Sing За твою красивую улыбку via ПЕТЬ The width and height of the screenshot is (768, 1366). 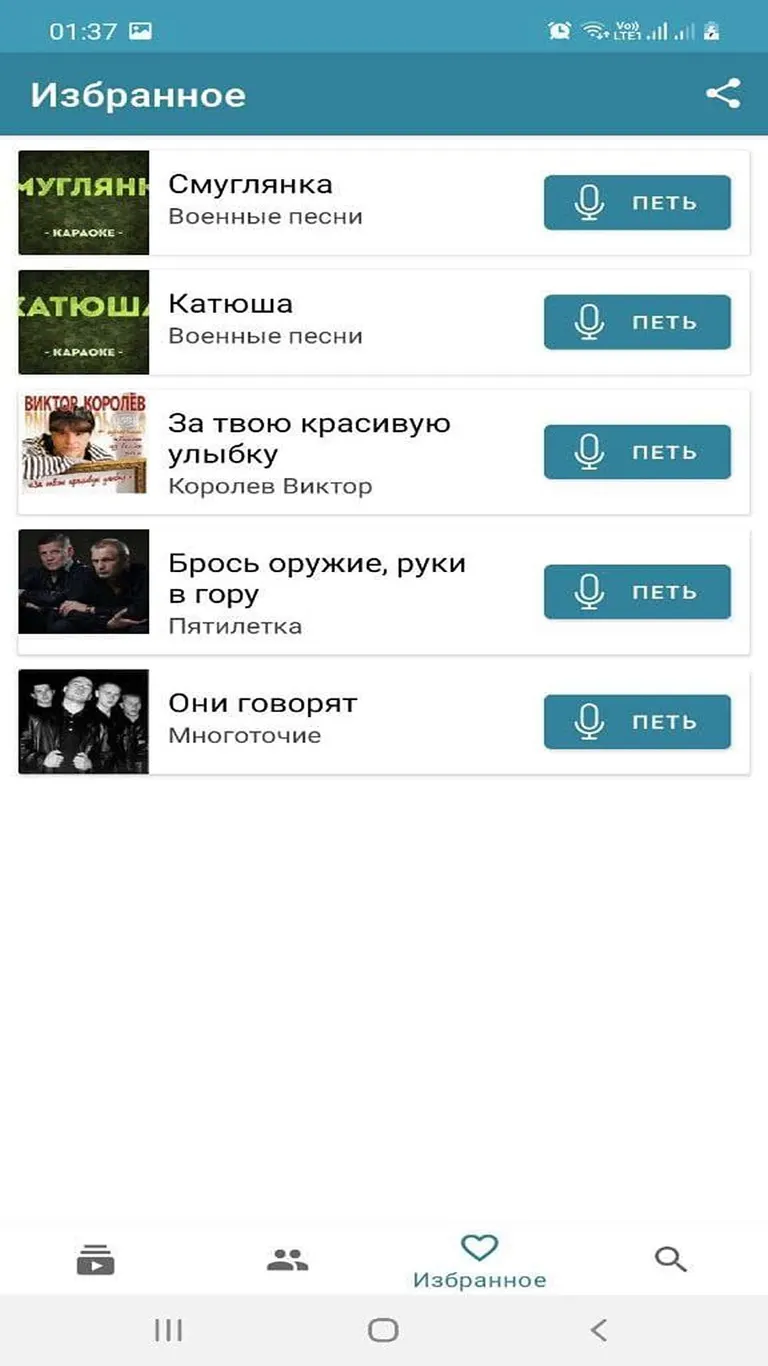coord(636,451)
